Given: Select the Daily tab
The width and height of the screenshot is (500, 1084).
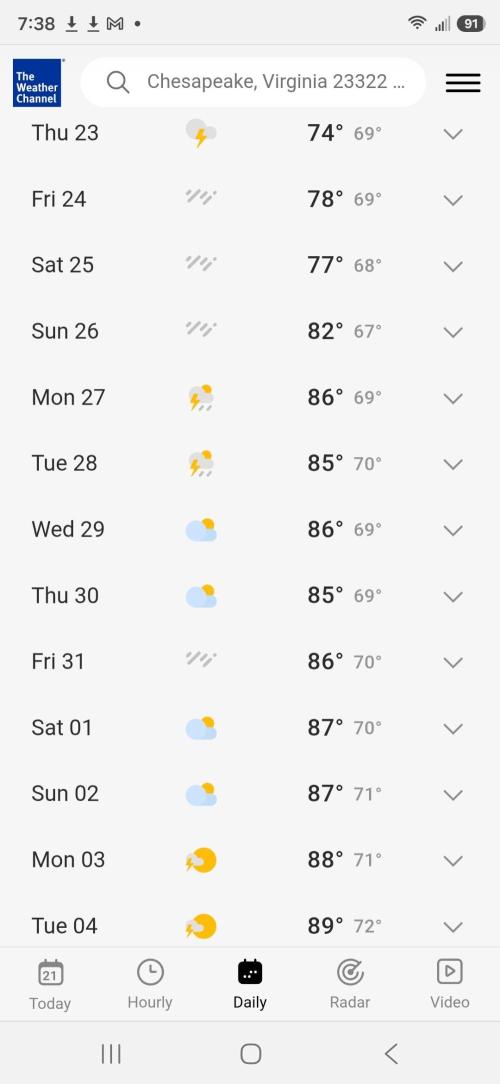Looking at the screenshot, I should pos(250,984).
